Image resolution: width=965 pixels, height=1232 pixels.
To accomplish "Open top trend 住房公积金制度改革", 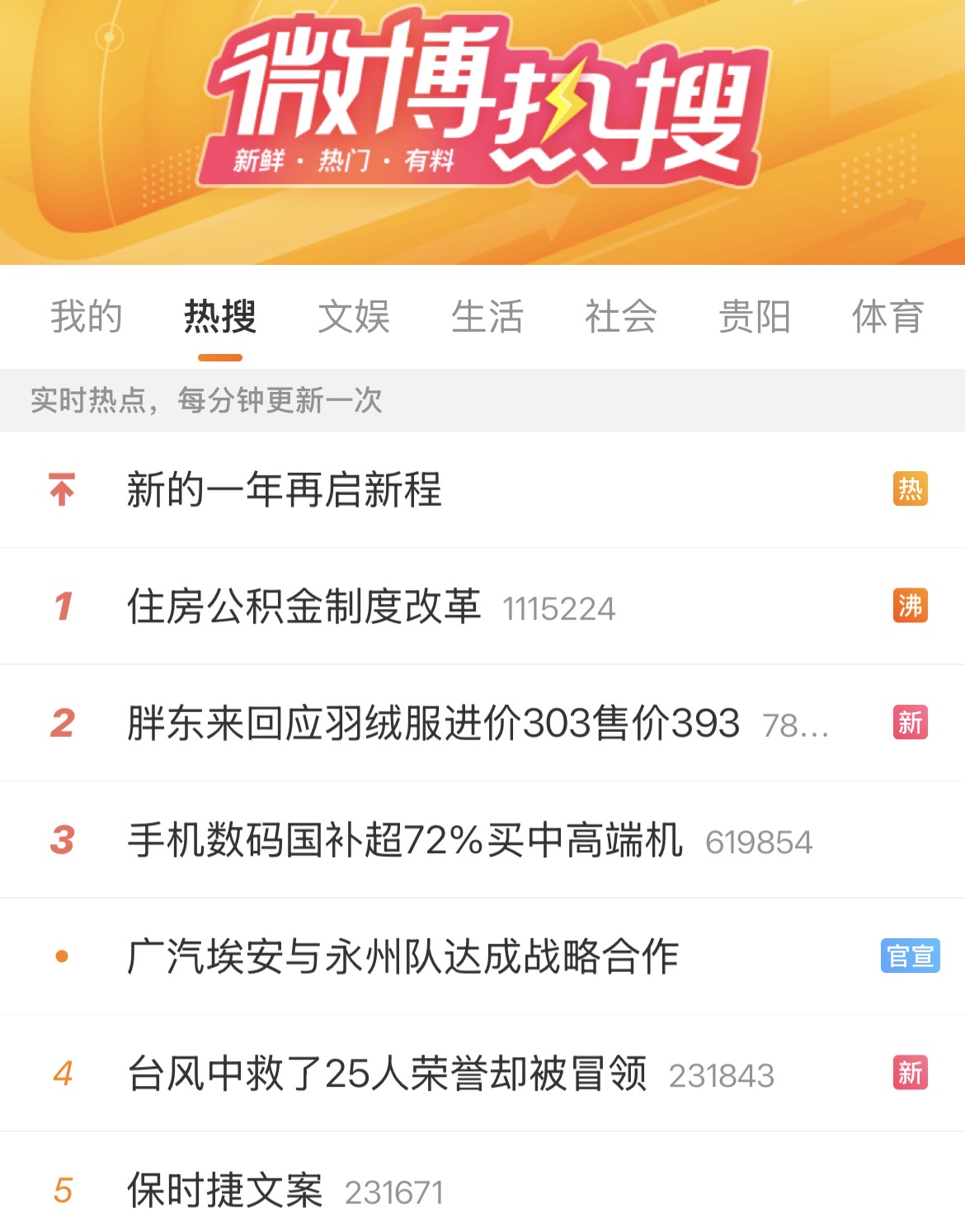I will [x=304, y=607].
